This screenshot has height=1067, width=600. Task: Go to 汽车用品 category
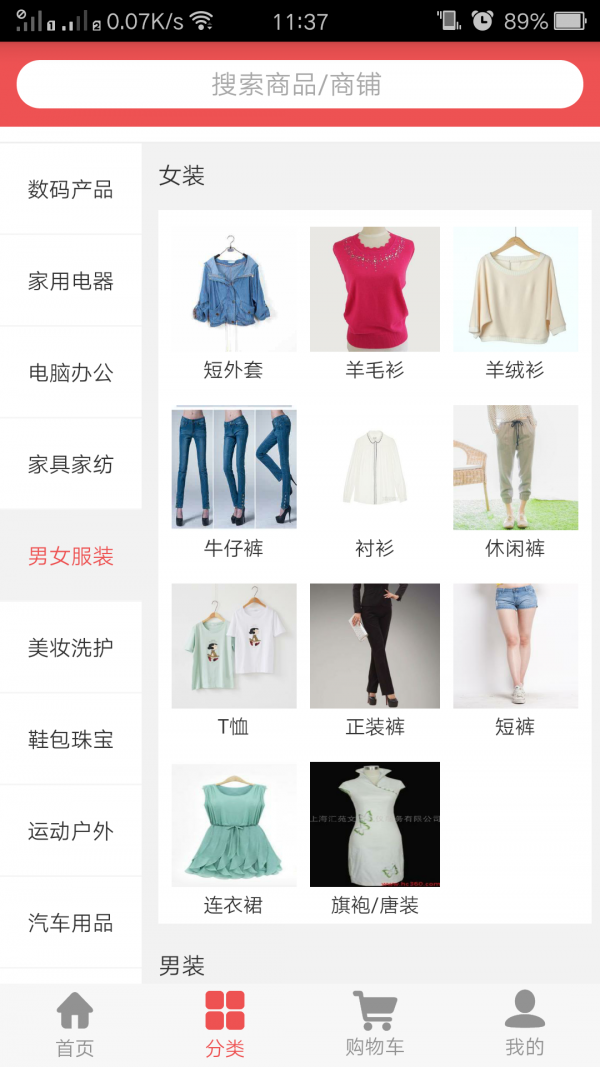71,923
